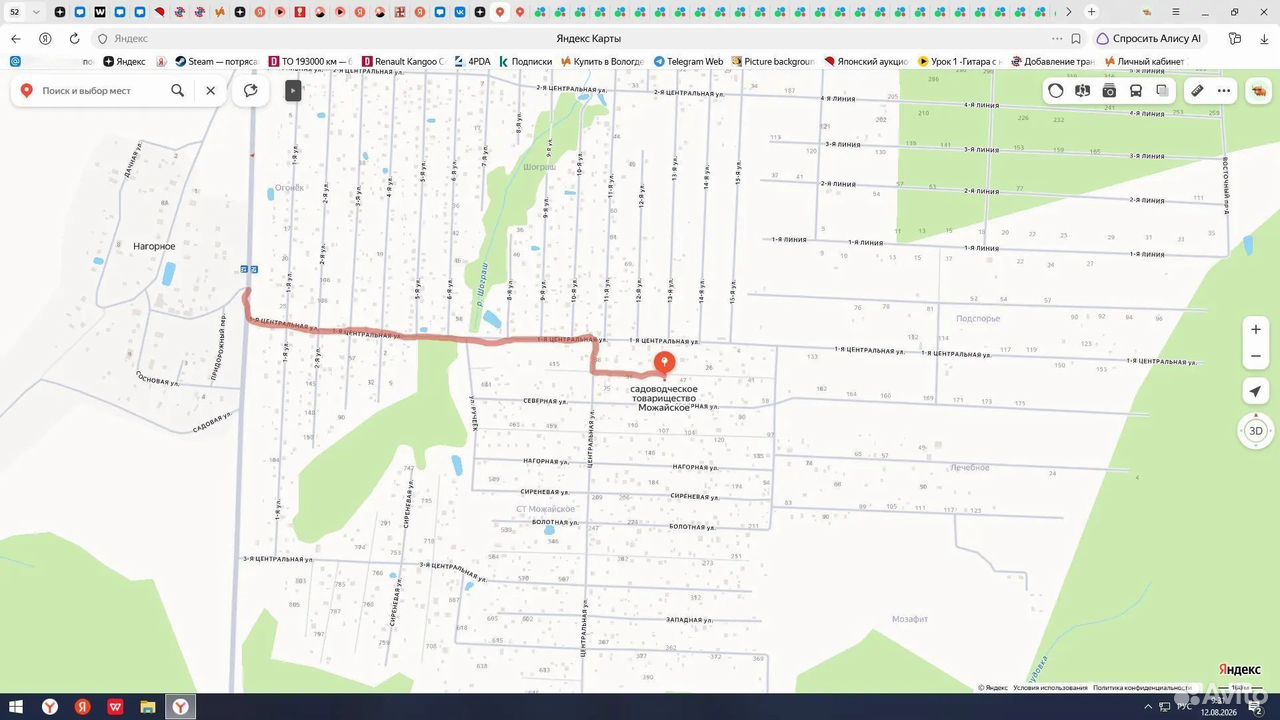
Task: Open the AI chat assistant icon beside search
Action: tap(250, 90)
